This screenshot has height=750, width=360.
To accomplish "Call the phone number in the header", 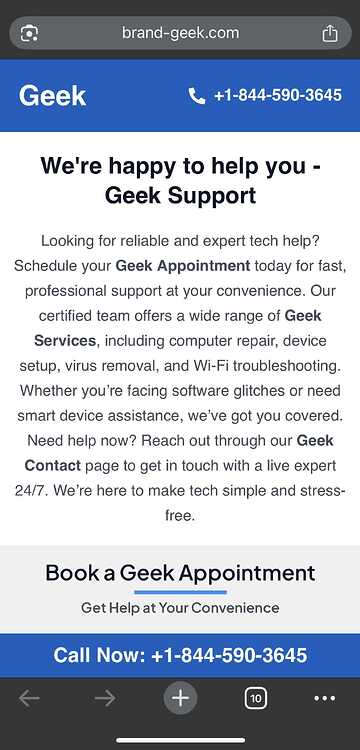I will coord(265,95).
